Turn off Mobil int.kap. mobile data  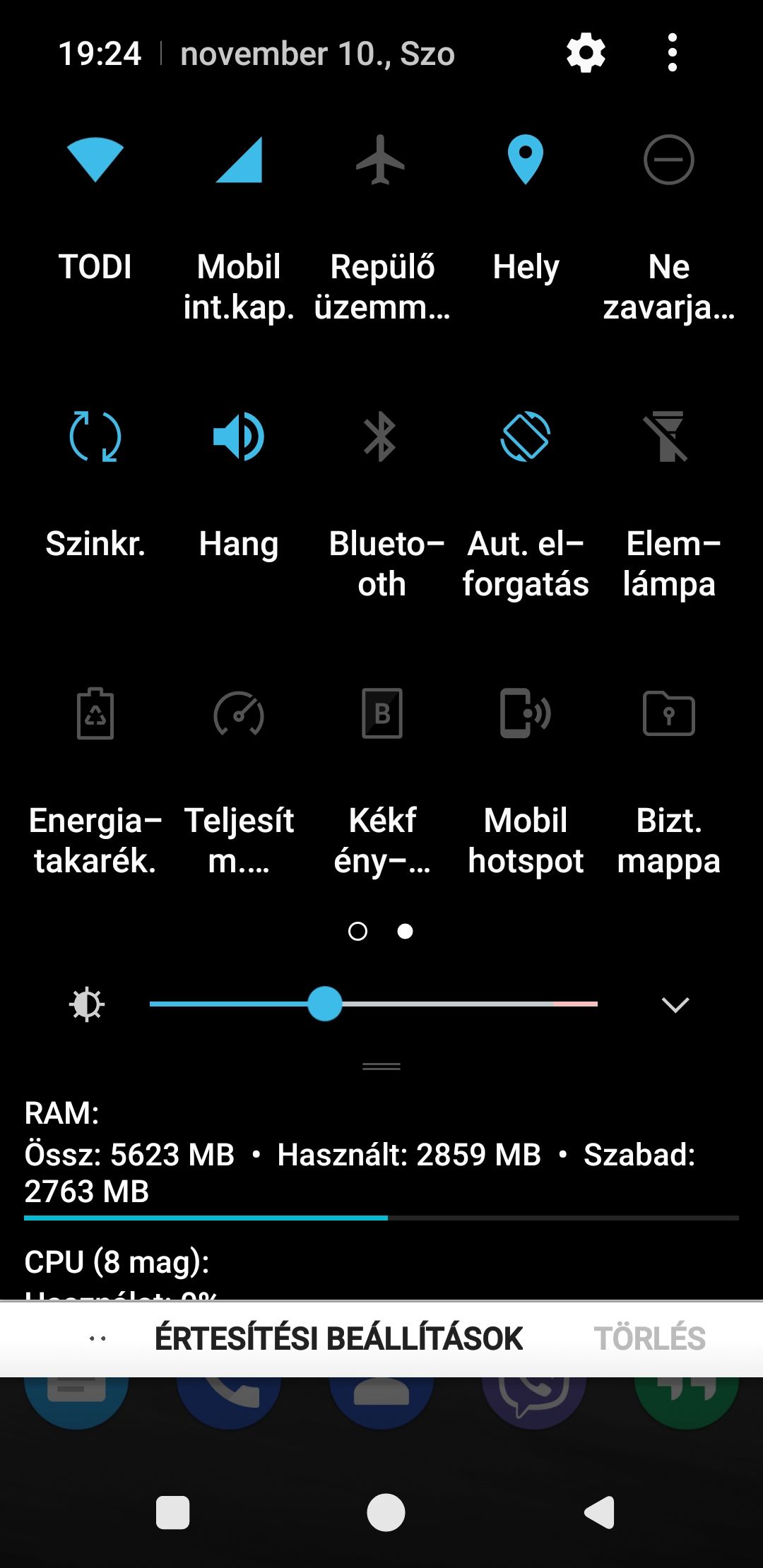239,160
